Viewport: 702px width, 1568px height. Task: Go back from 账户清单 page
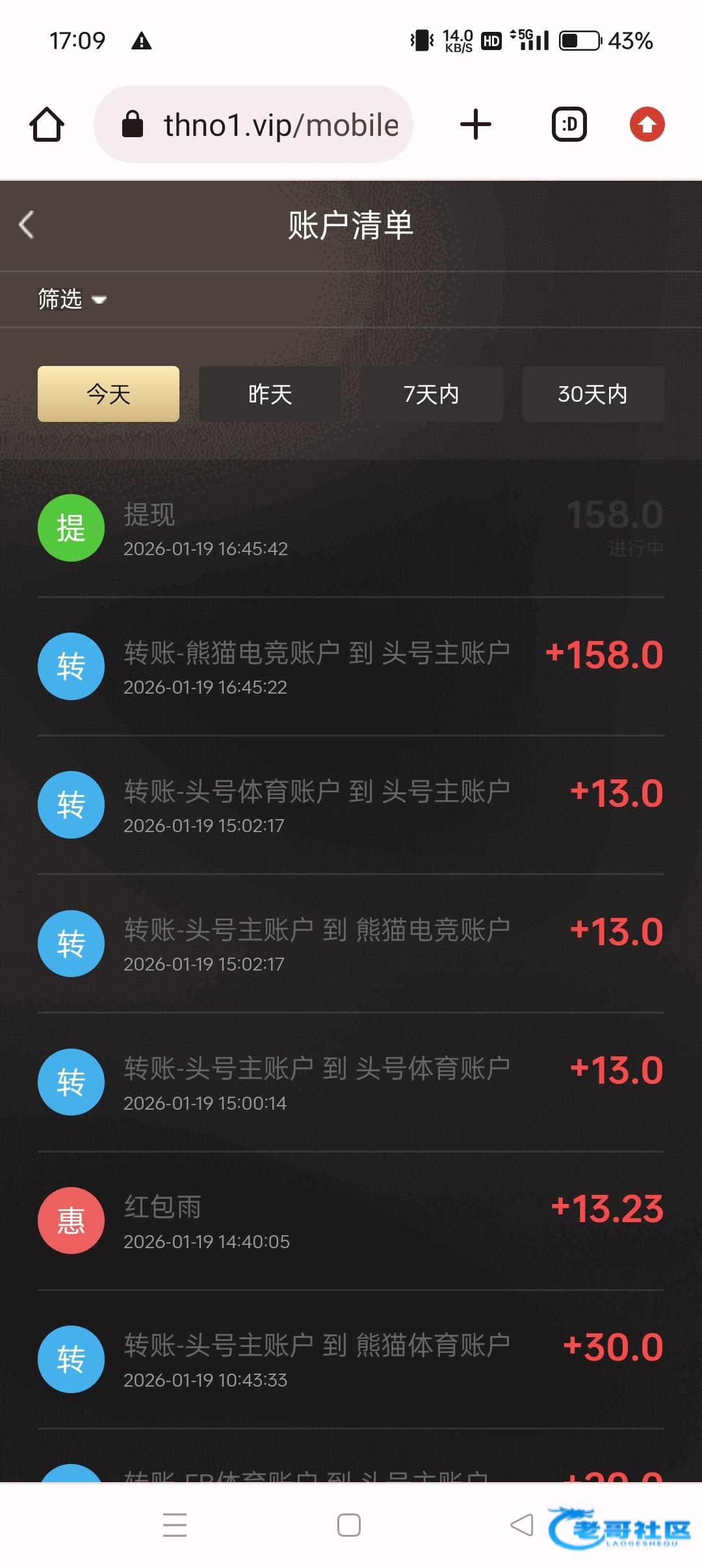[27, 225]
